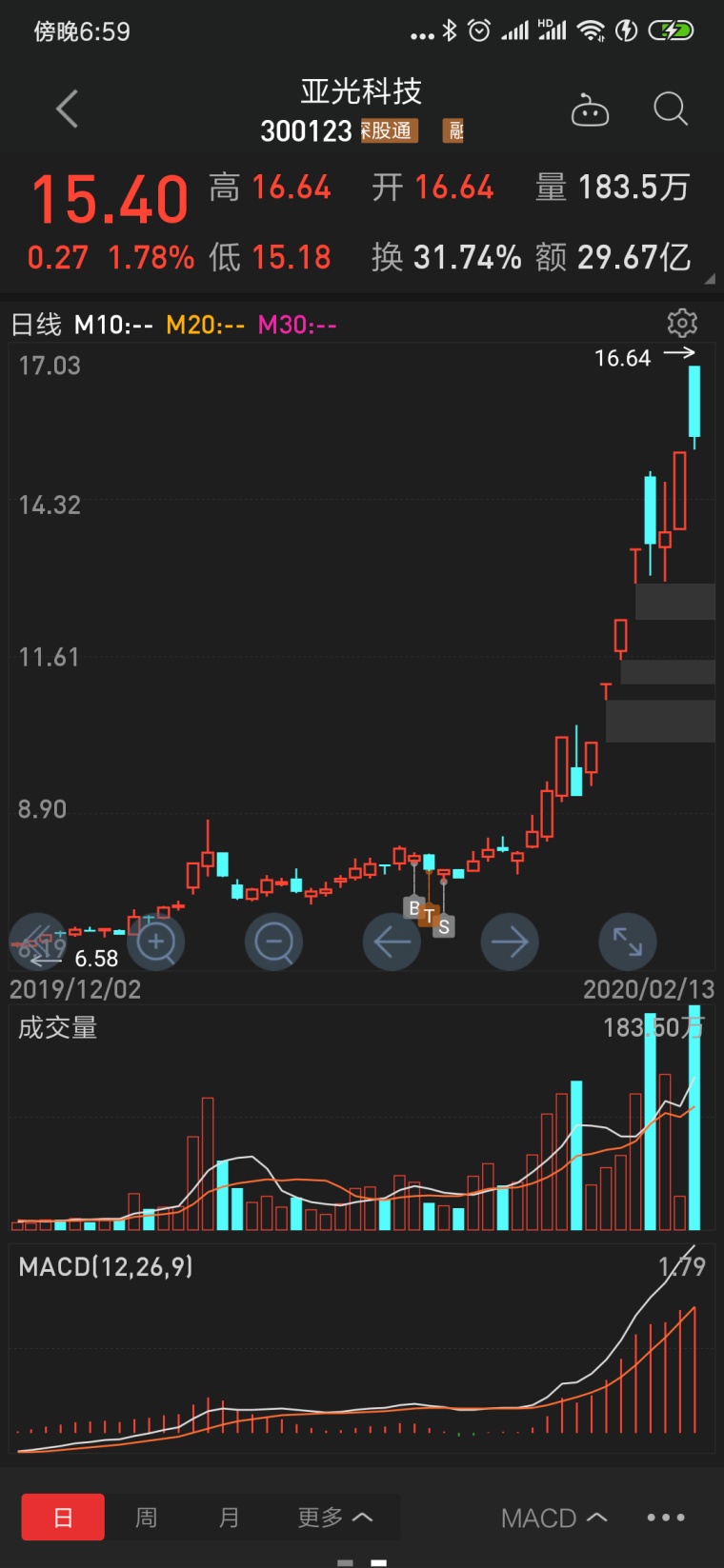This screenshot has width=724, height=1568.
Task: Switch to the 月 monthly tab
Action: coord(229,1517)
